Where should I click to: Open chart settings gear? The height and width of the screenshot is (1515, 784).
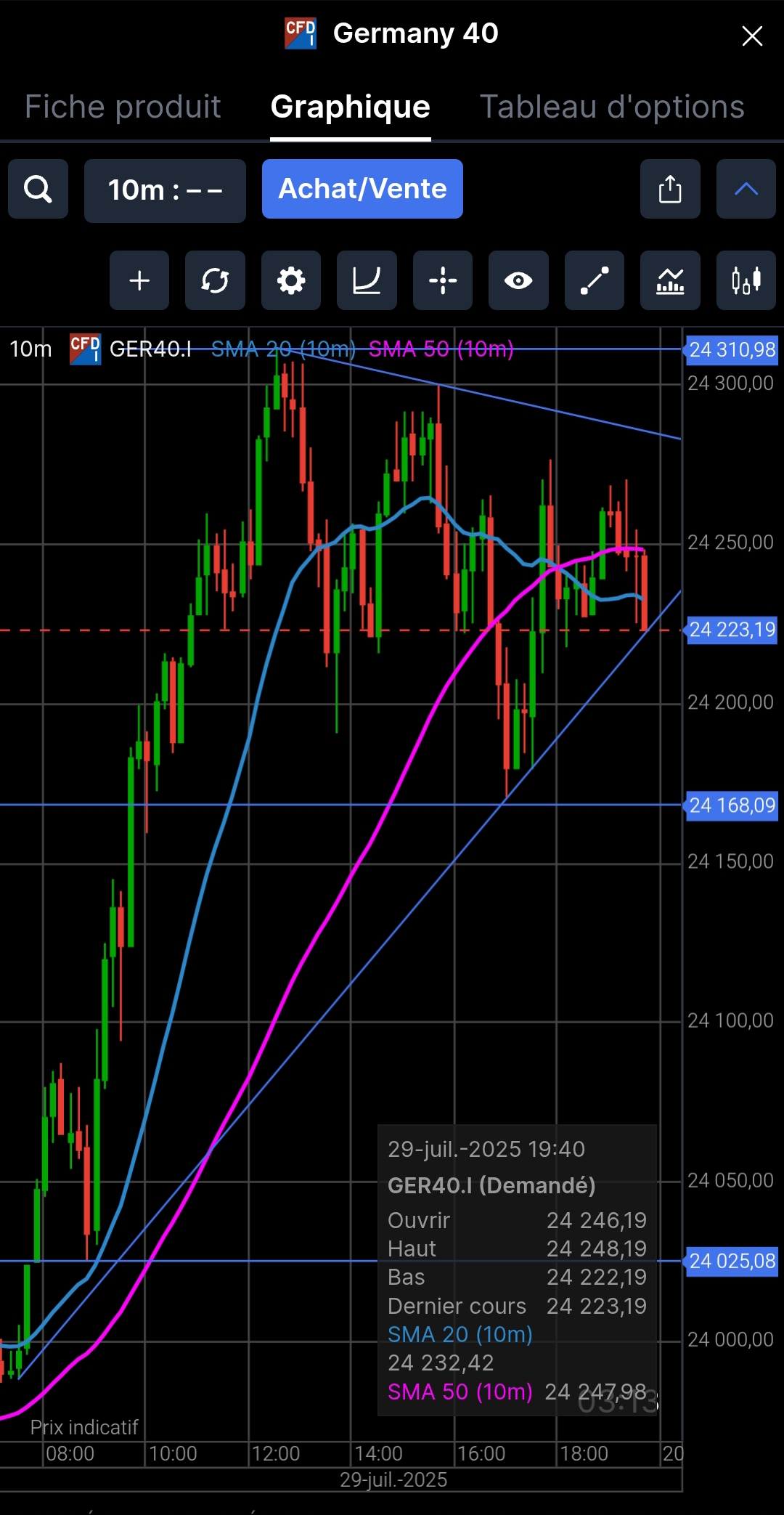[291, 280]
